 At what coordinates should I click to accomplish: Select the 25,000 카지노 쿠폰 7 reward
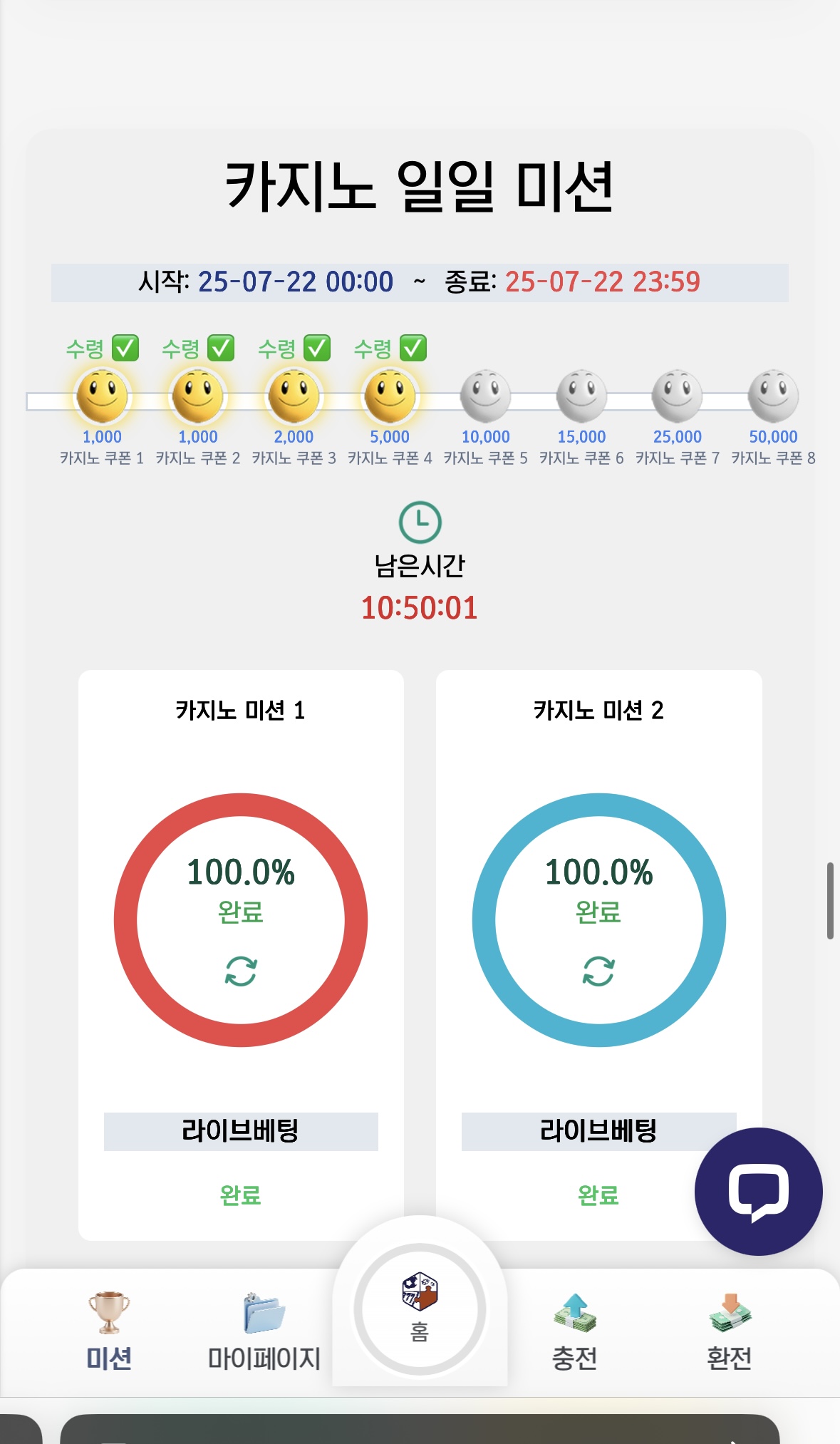tap(677, 396)
